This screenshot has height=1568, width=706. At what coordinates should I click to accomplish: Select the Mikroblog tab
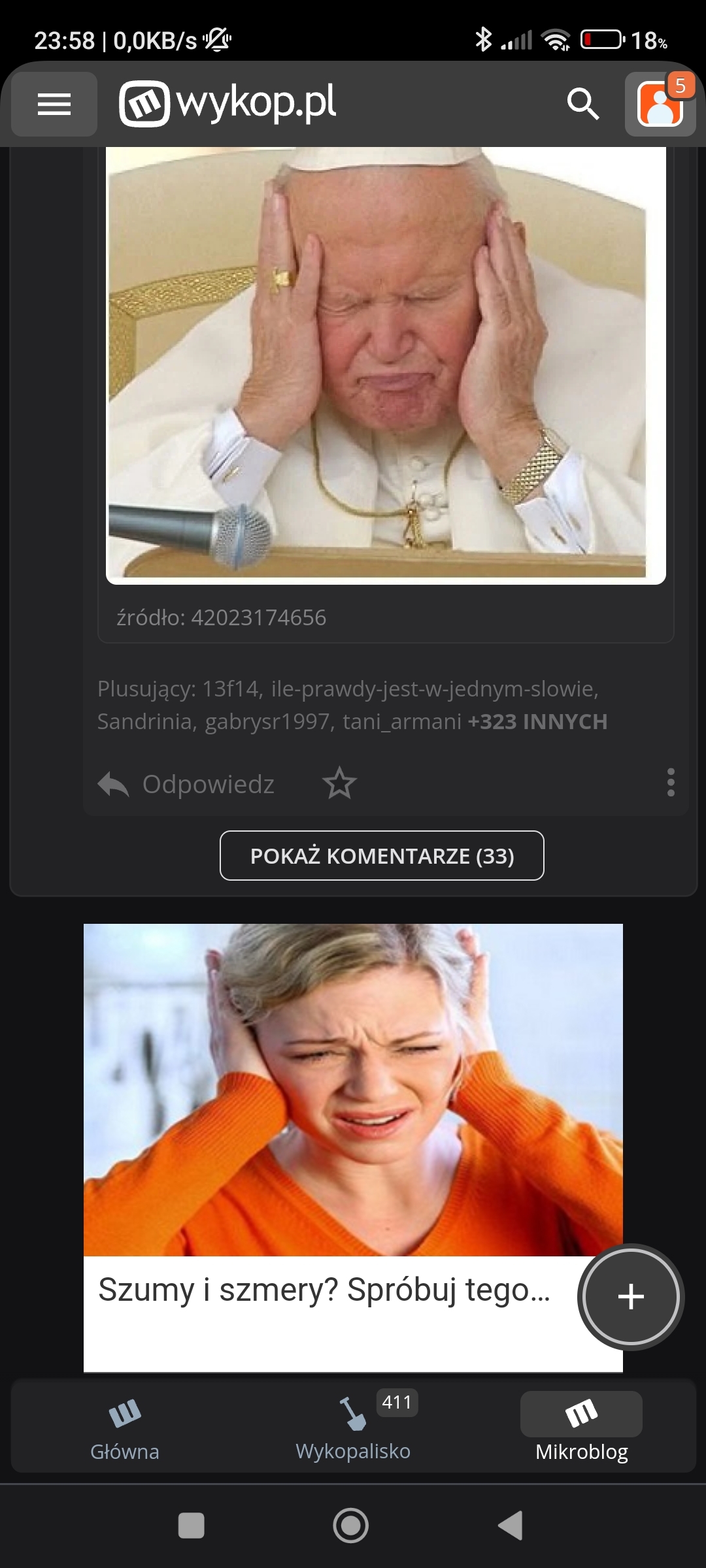click(581, 1429)
